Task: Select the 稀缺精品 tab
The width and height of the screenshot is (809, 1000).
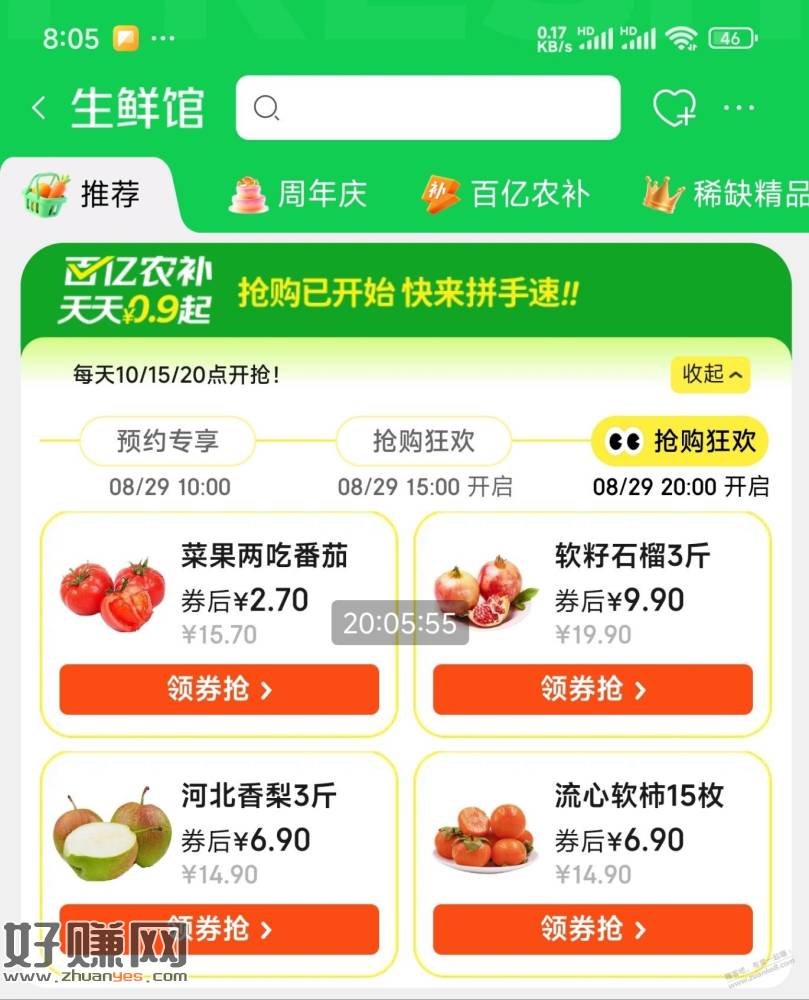Action: (727, 194)
